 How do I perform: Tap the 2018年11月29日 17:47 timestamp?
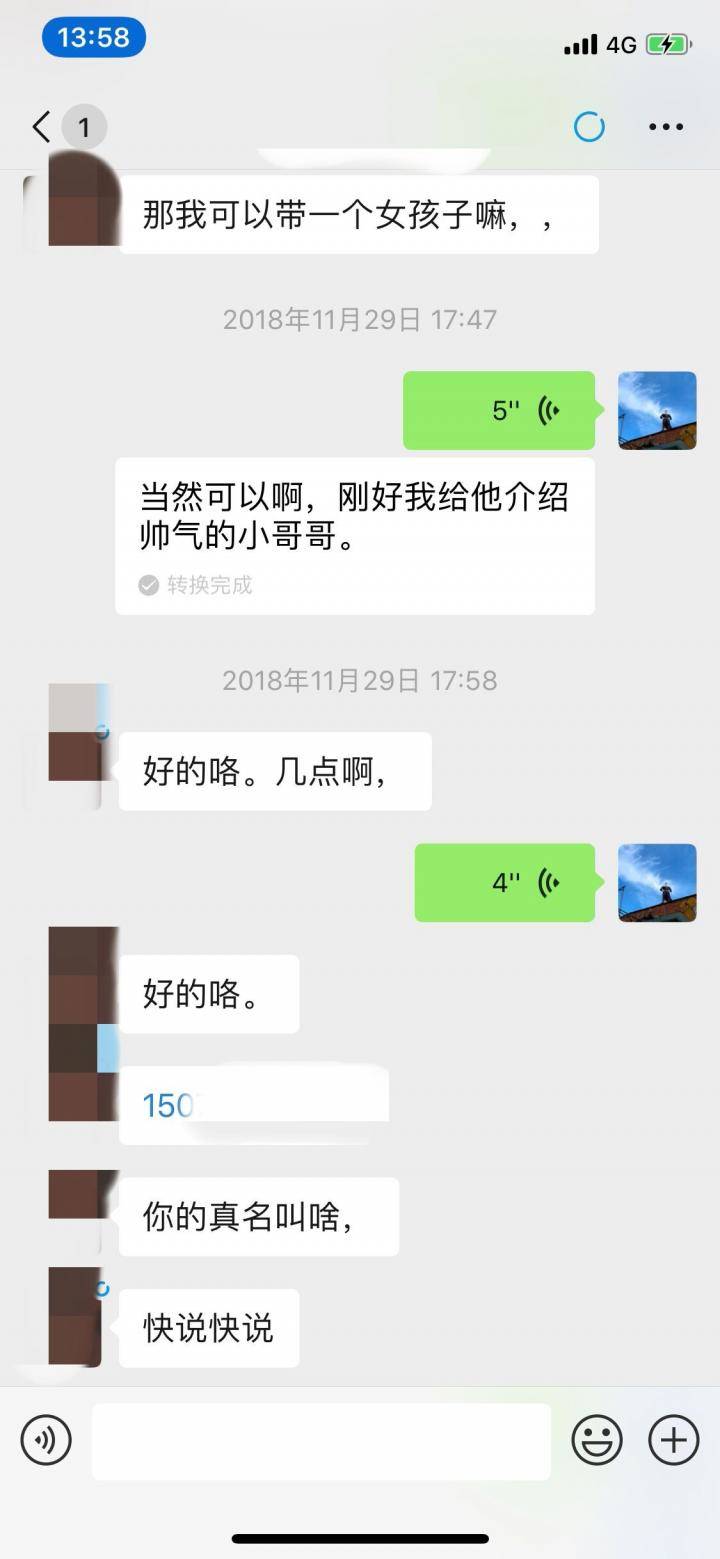click(x=360, y=319)
